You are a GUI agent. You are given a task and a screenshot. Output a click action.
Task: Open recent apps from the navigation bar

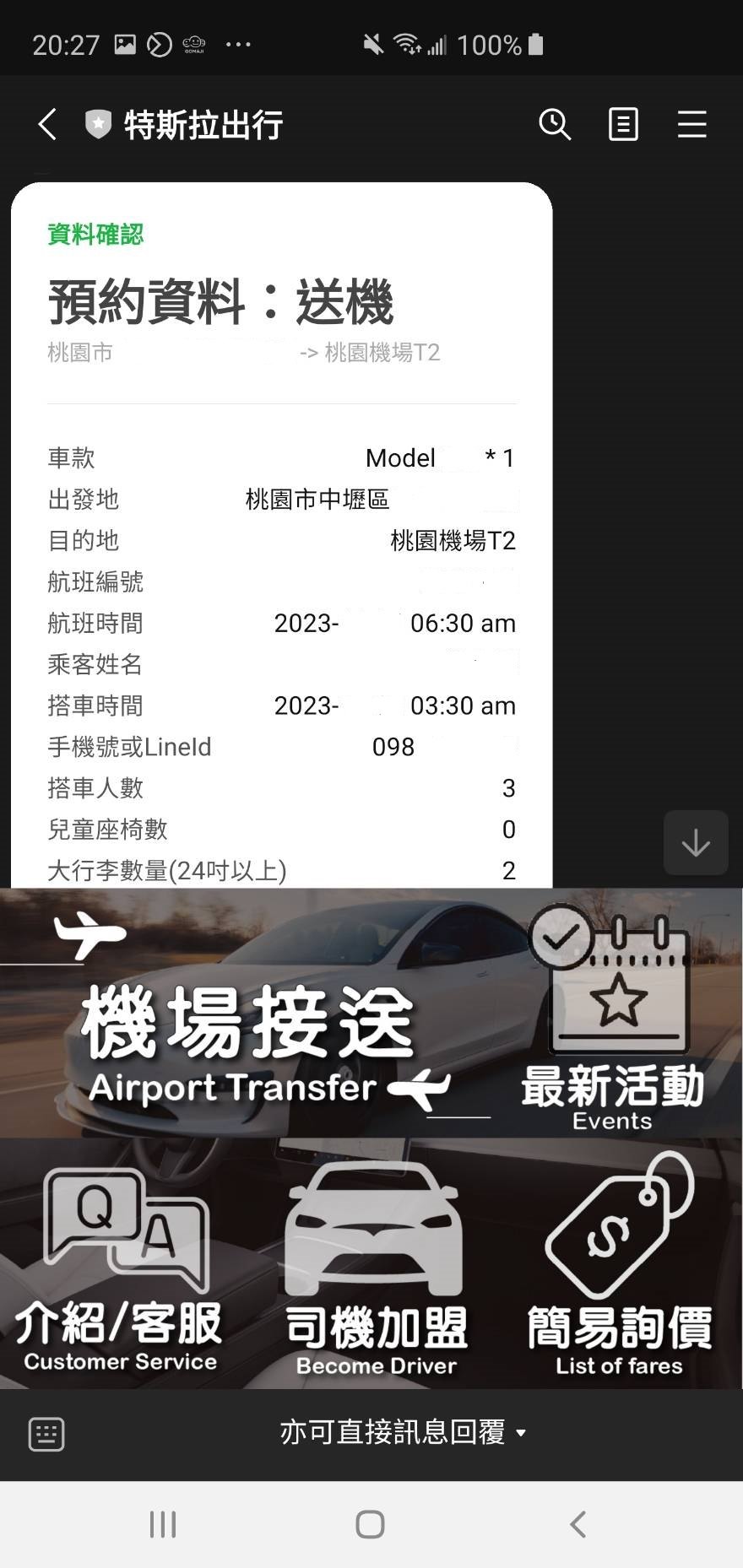[x=163, y=1524]
